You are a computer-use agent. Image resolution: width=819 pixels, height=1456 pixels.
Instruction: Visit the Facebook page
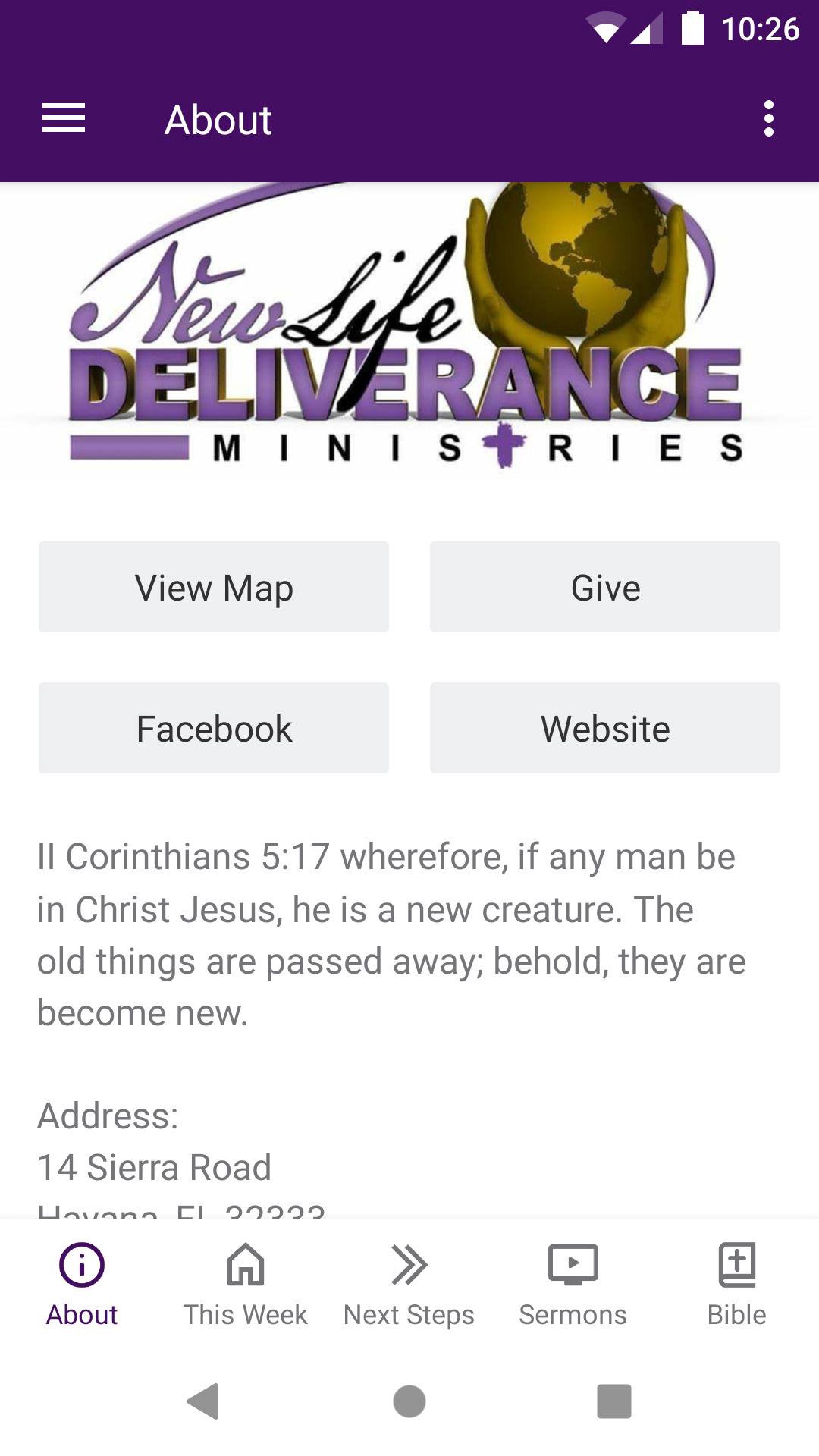pyautogui.click(x=214, y=728)
